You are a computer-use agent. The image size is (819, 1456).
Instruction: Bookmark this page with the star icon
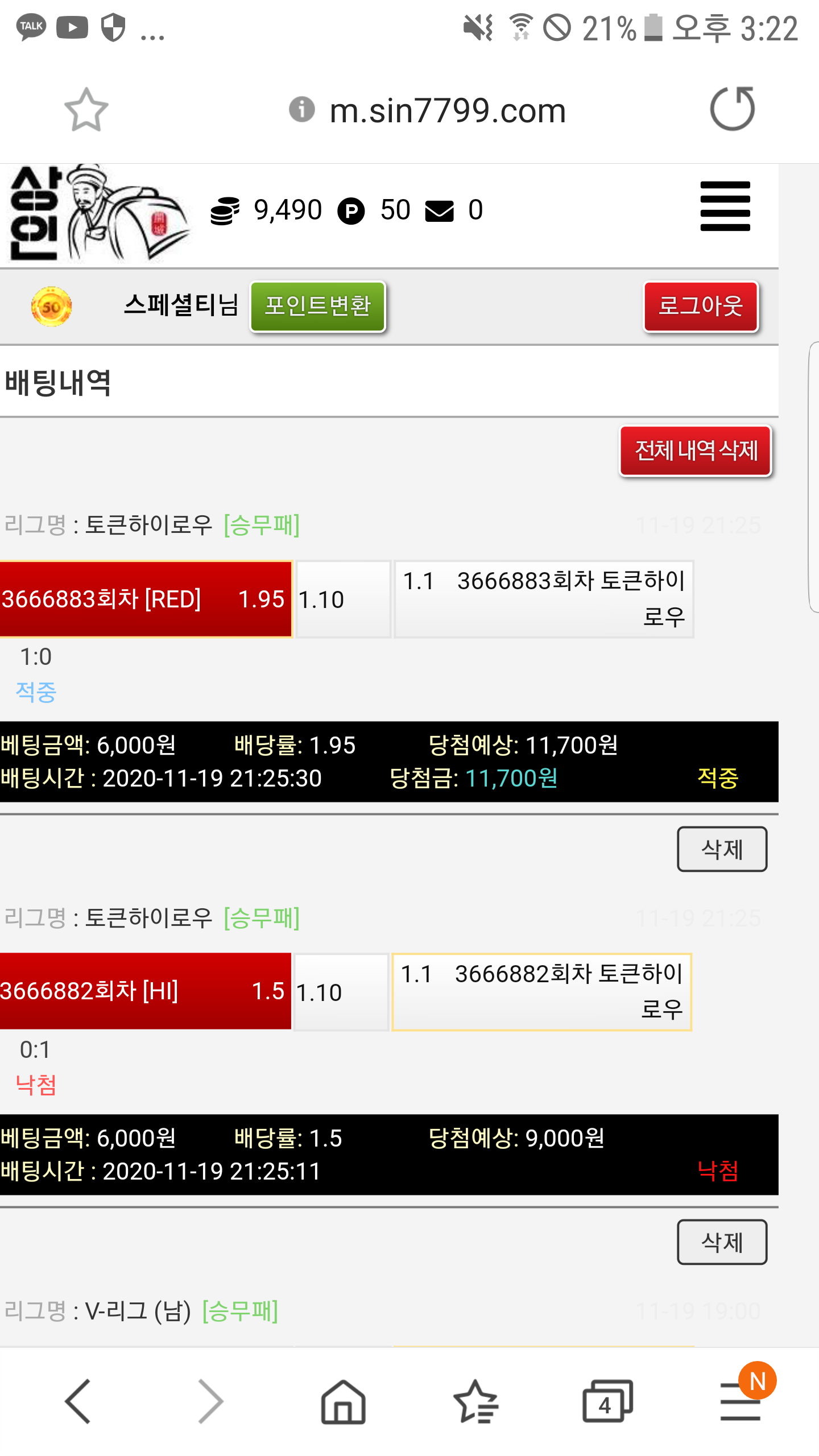(x=86, y=110)
